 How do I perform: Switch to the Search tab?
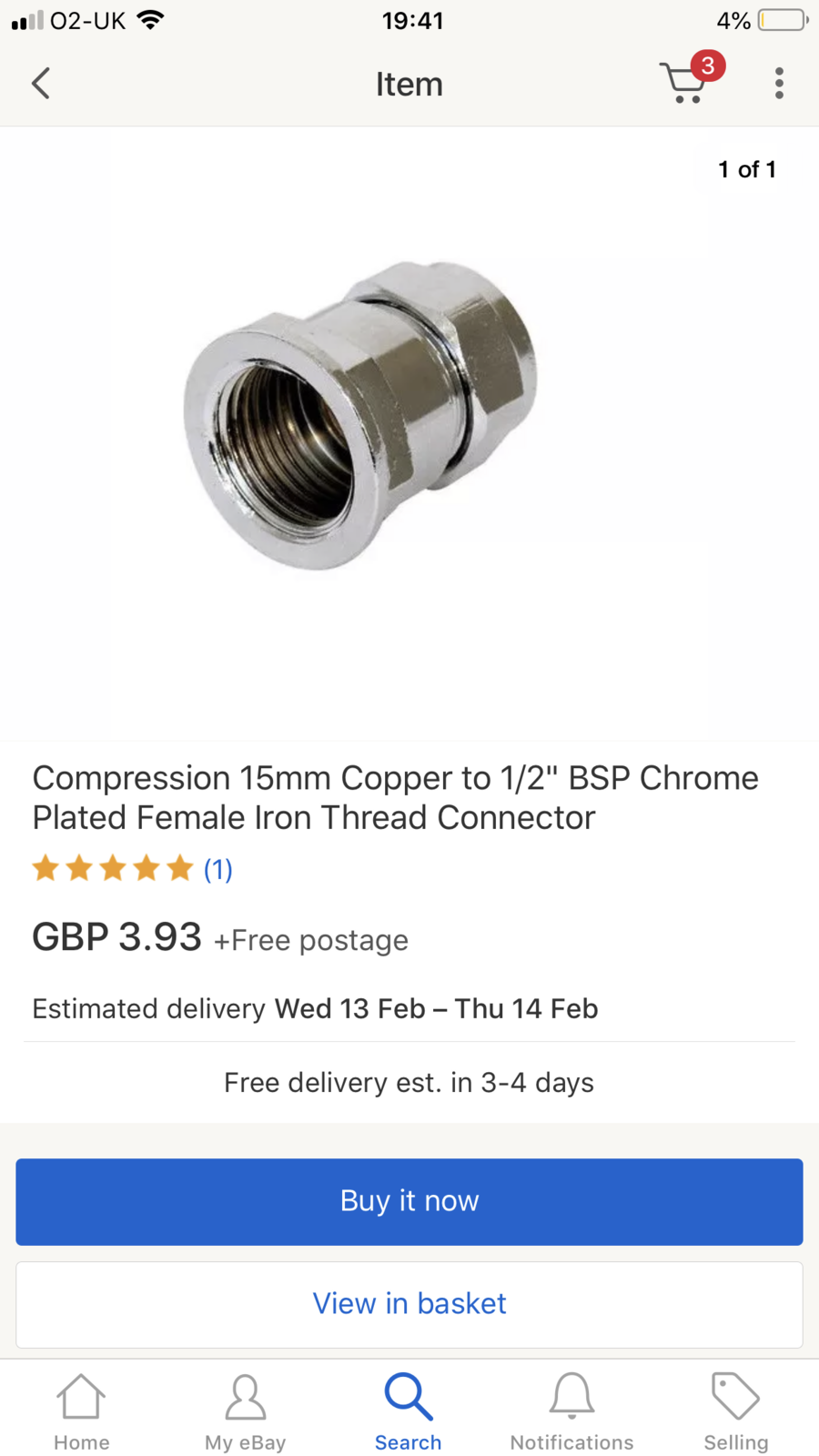[409, 1411]
